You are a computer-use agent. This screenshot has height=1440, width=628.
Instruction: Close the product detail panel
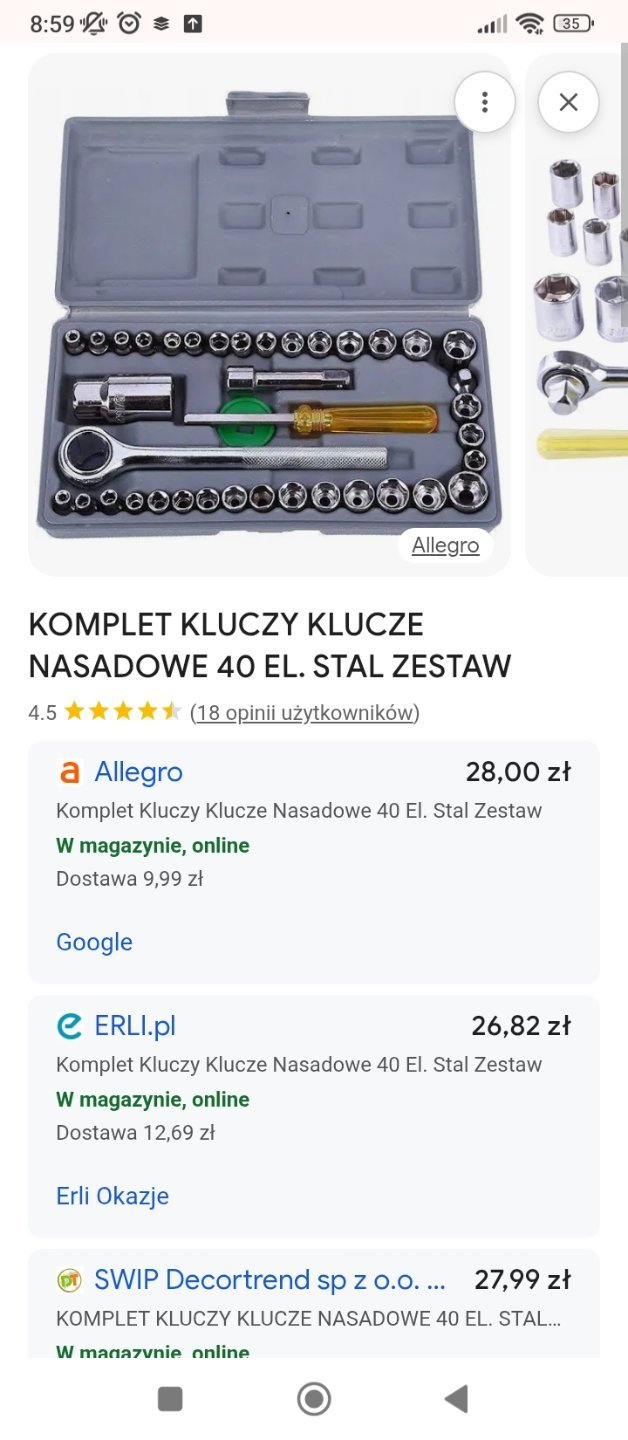point(568,102)
